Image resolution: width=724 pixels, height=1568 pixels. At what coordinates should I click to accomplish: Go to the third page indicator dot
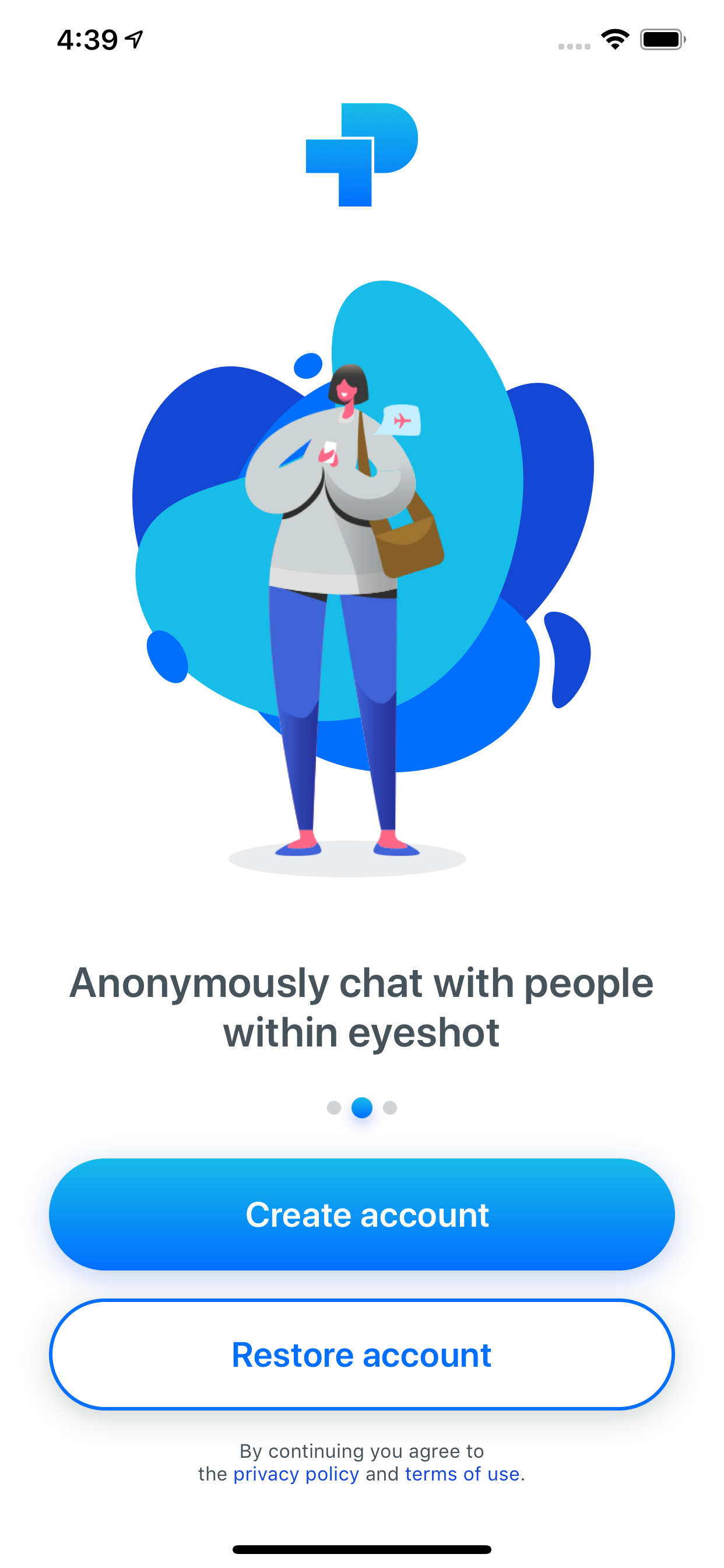coord(390,1108)
